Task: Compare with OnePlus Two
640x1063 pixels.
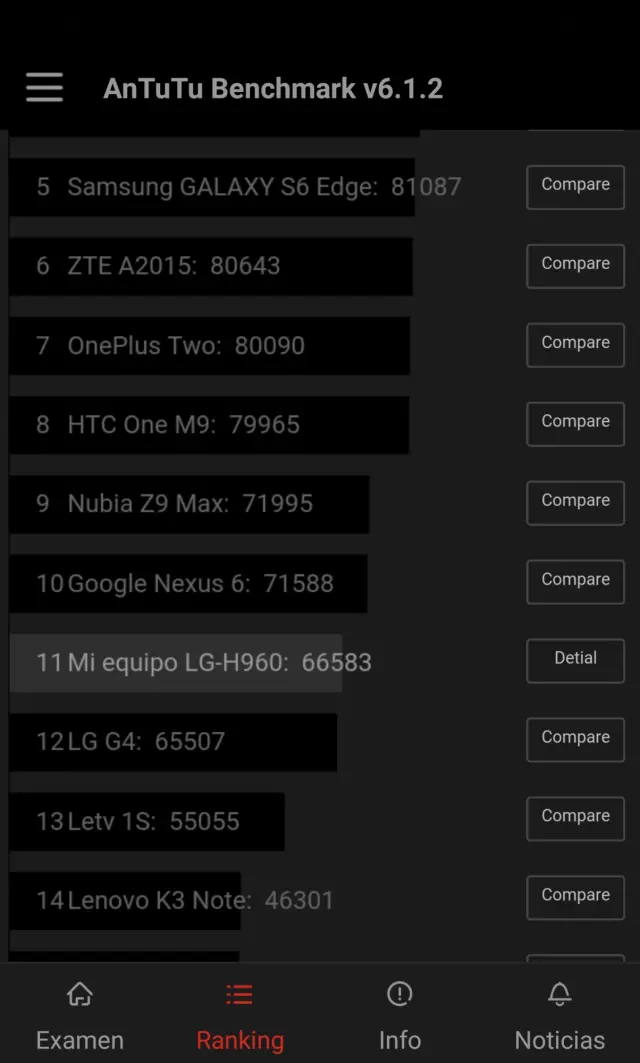Action: pos(575,344)
